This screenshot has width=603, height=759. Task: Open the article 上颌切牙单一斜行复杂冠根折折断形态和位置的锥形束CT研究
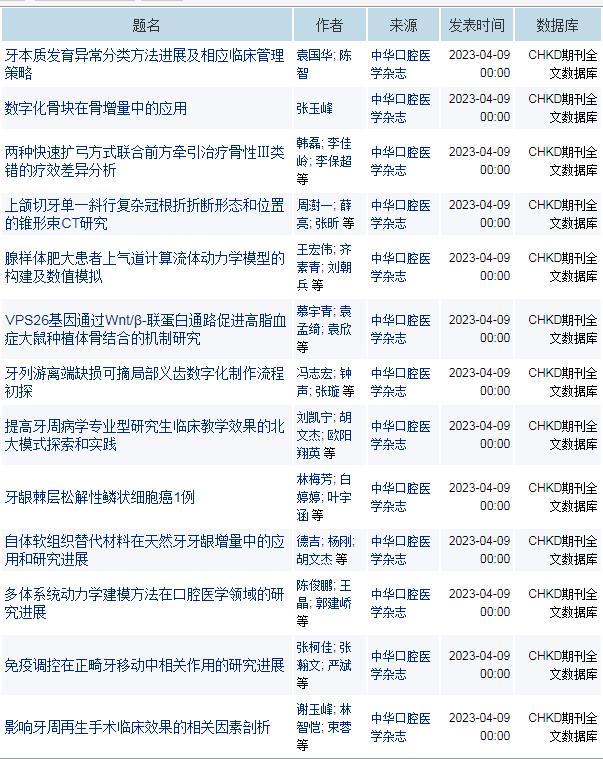tap(145, 213)
